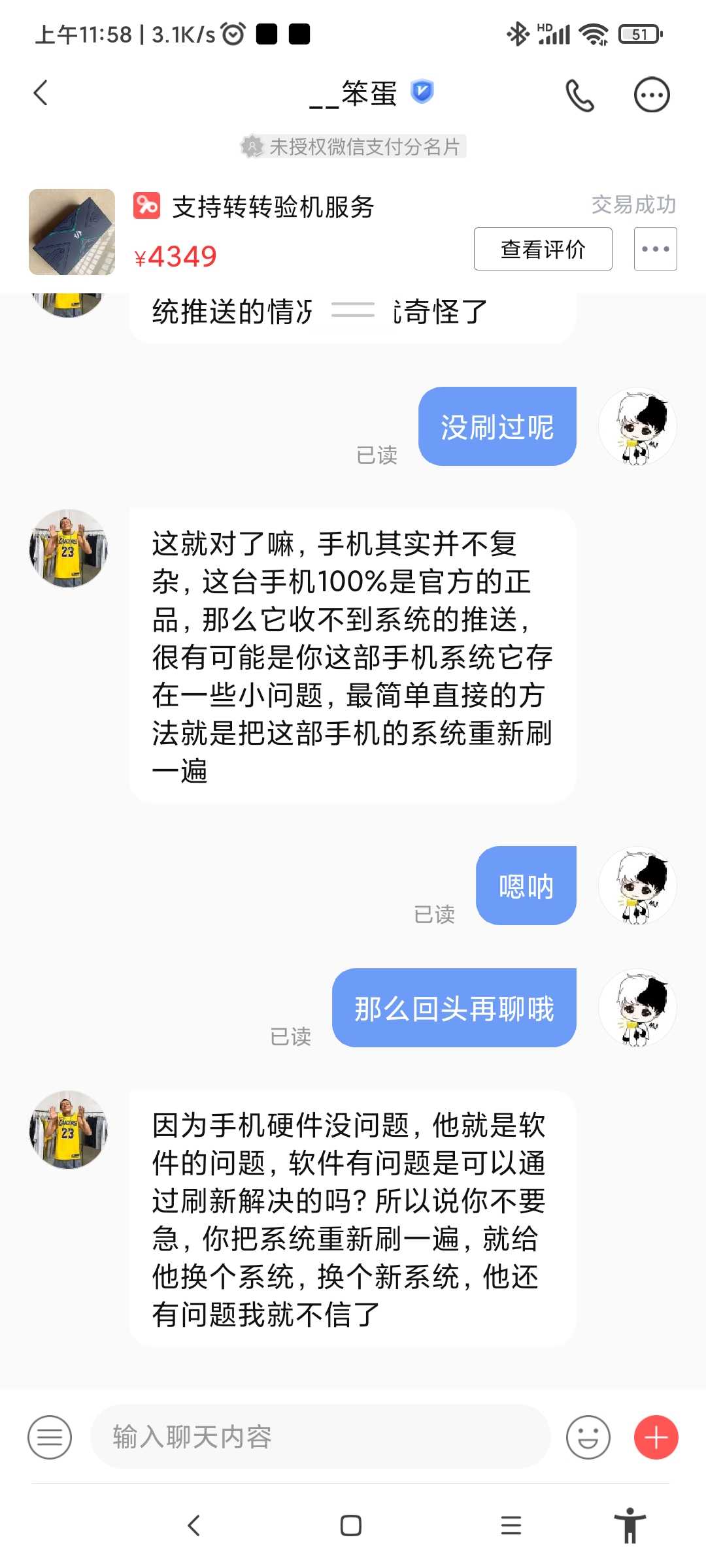Open the product thumbnail priced ¥4349
The image size is (706, 1568).
[x=72, y=232]
